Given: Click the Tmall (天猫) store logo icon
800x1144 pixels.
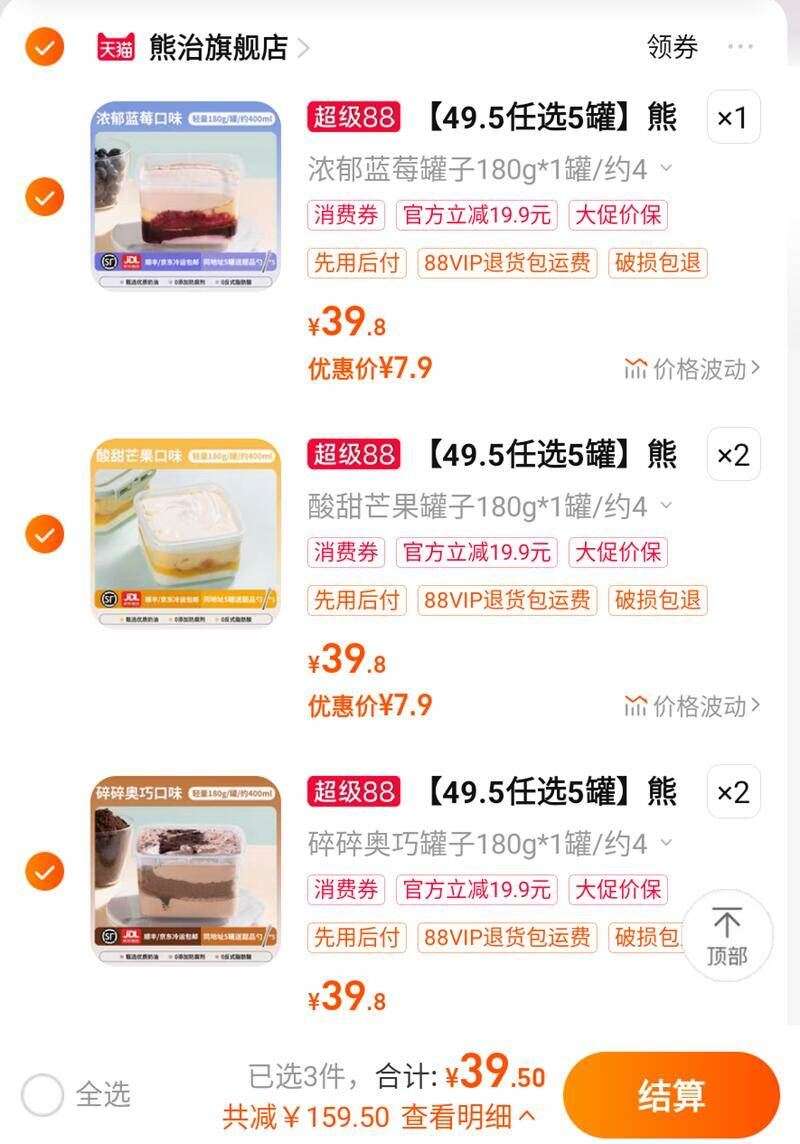Looking at the screenshot, I should [116, 44].
